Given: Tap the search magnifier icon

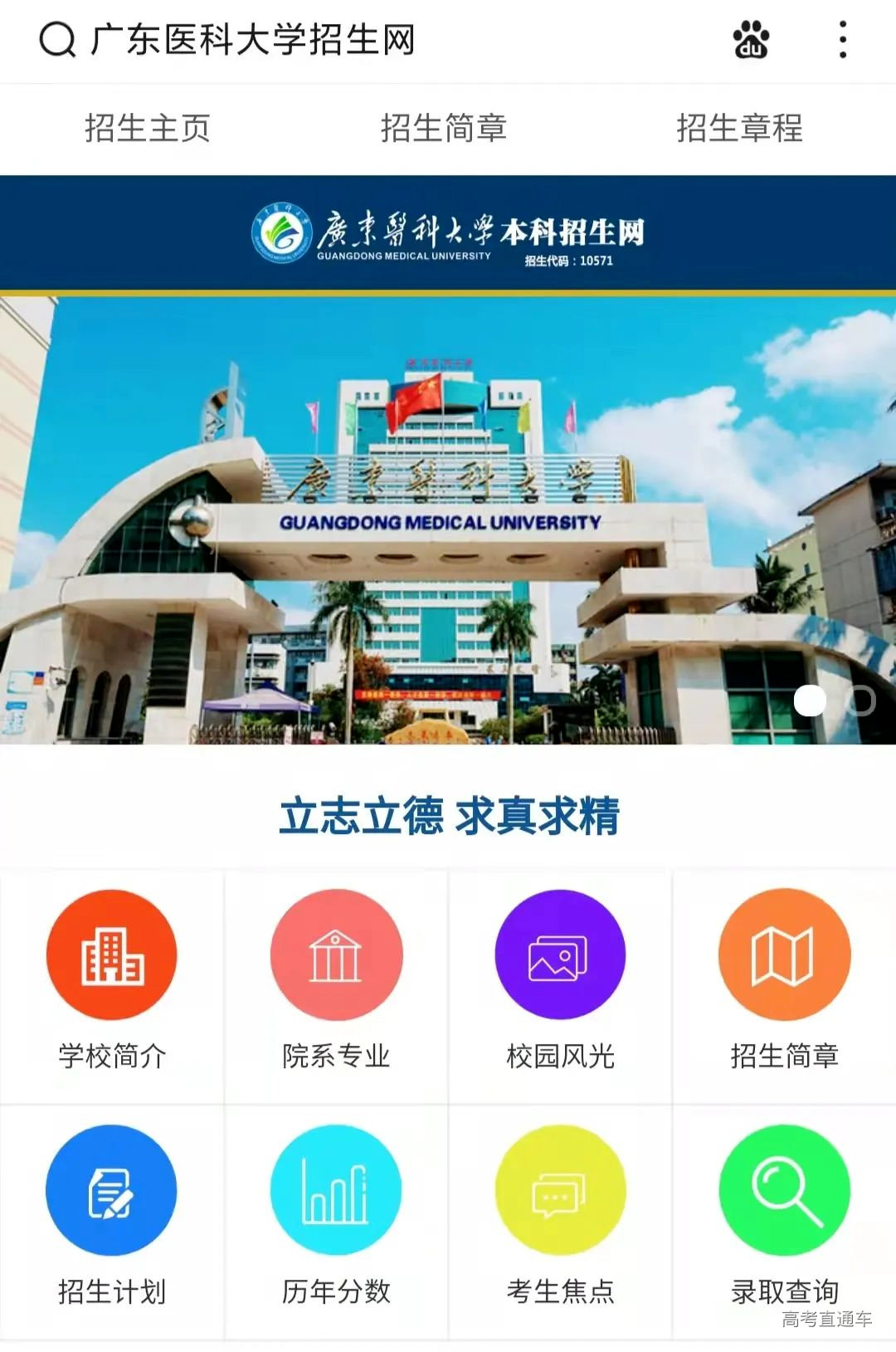Looking at the screenshot, I should tap(52, 38).
